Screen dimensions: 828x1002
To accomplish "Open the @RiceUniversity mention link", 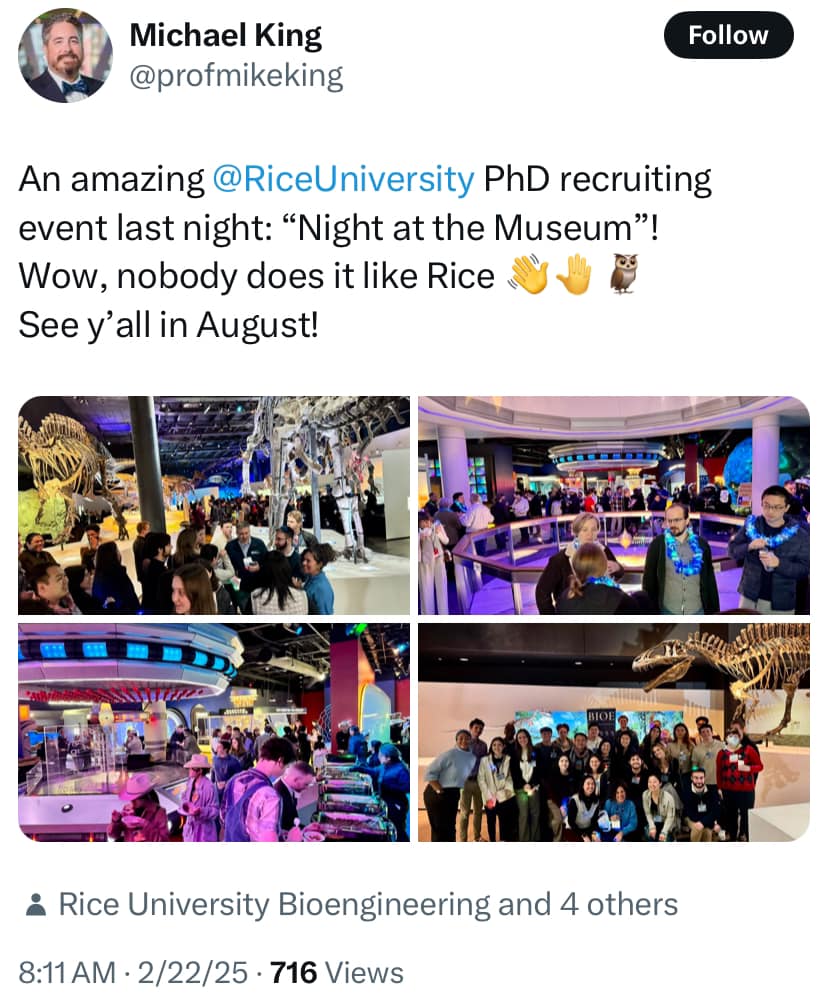I will click(x=343, y=180).
